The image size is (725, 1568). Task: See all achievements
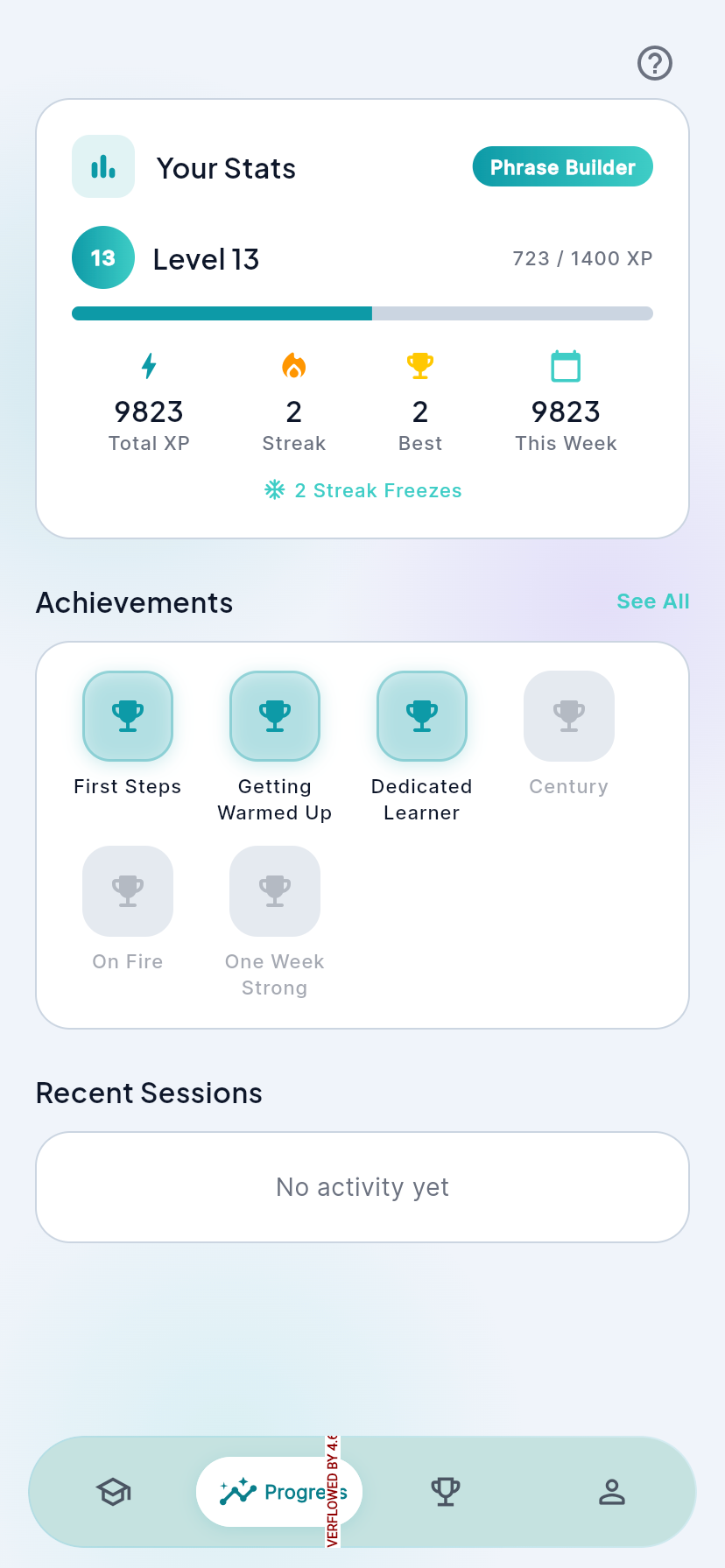[x=652, y=601]
